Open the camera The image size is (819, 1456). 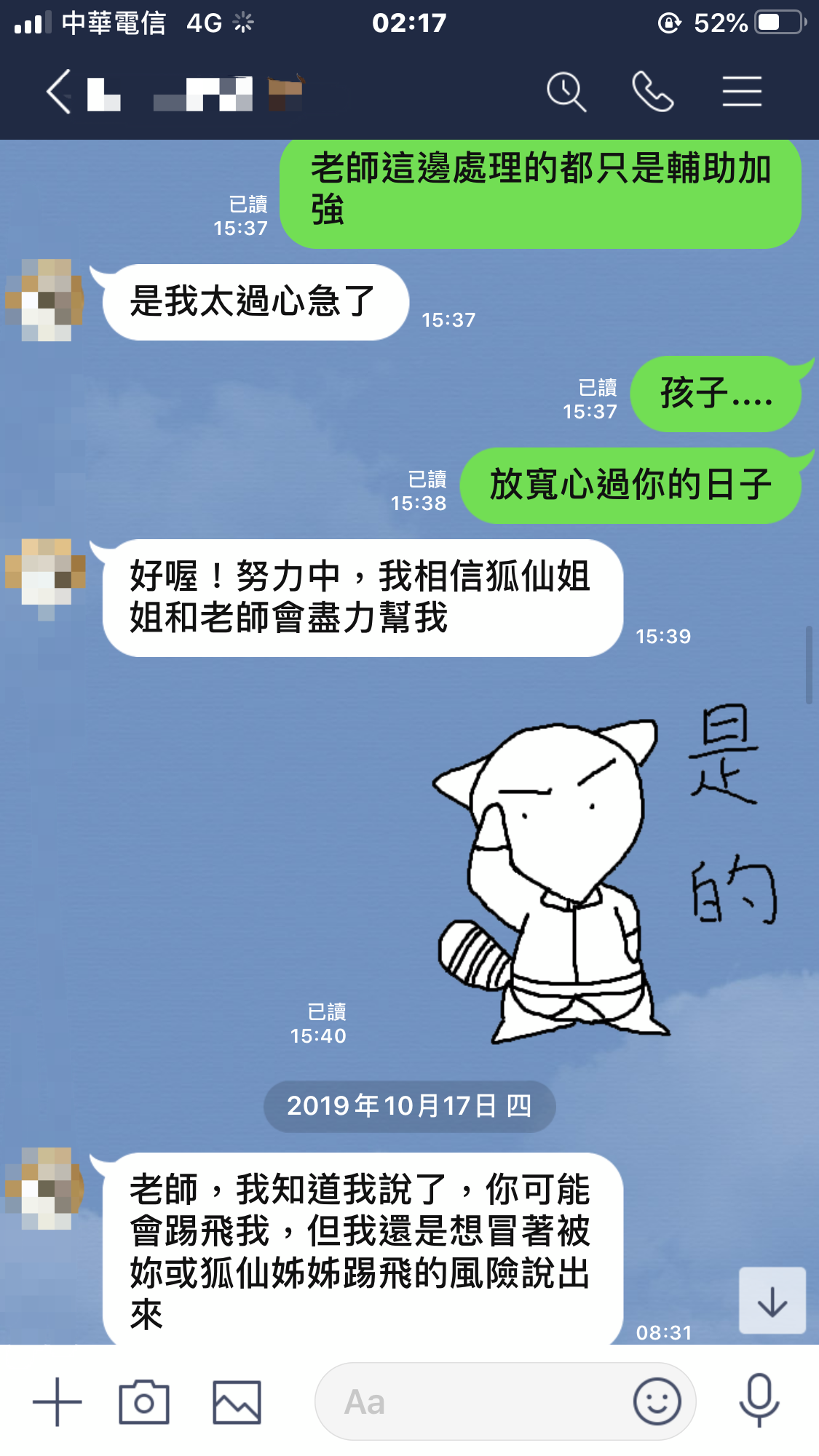pyautogui.click(x=144, y=1401)
